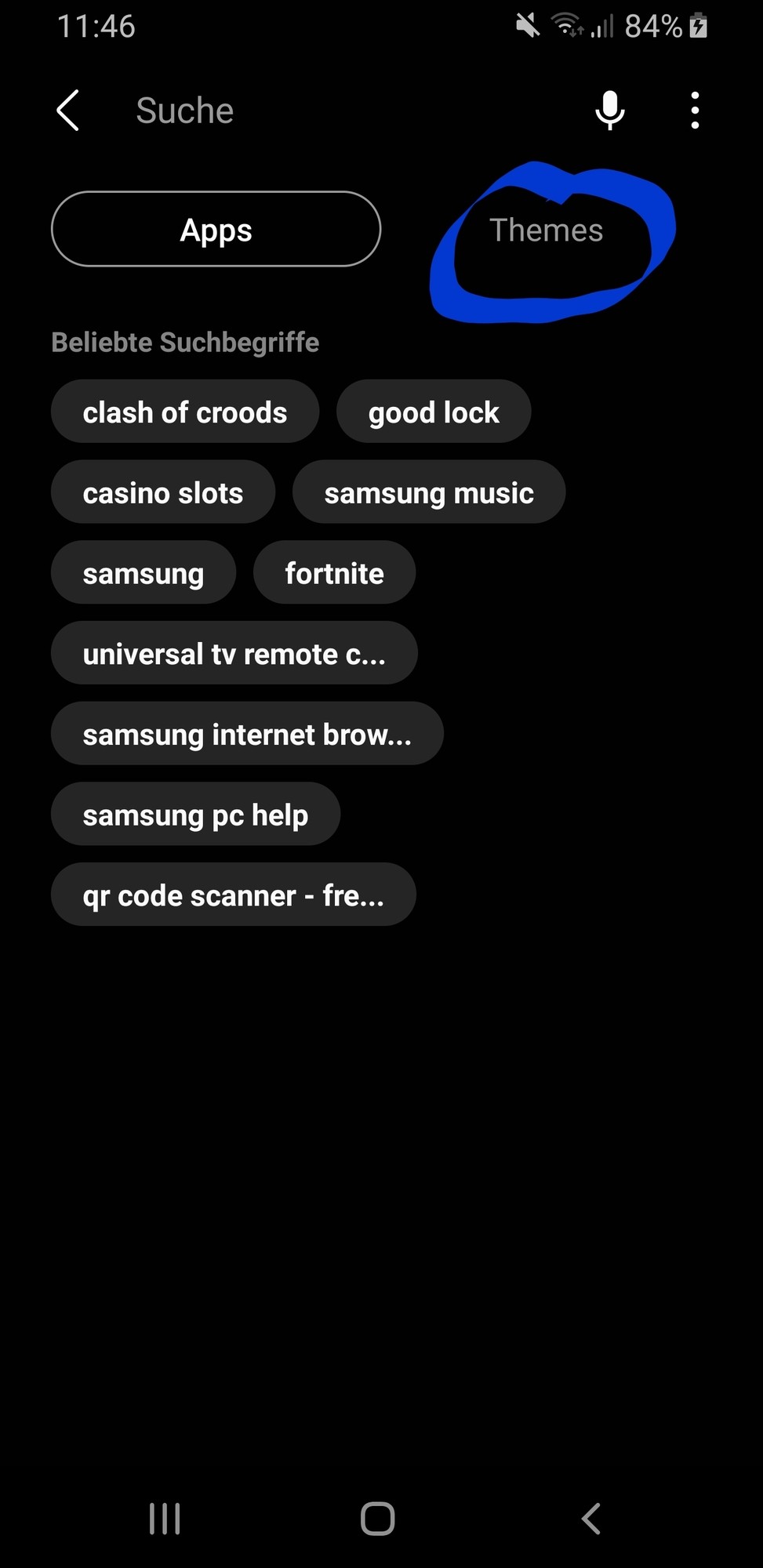Go to the home screen
This screenshot has width=763, height=1568.
(x=377, y=1519)
